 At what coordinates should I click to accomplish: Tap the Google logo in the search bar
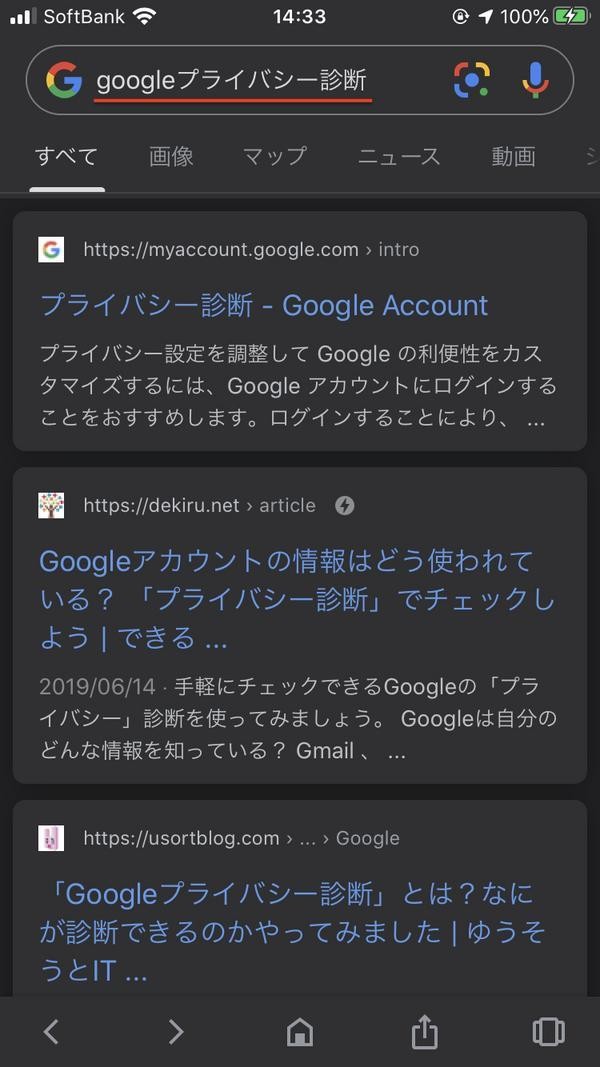pos(64,80)
